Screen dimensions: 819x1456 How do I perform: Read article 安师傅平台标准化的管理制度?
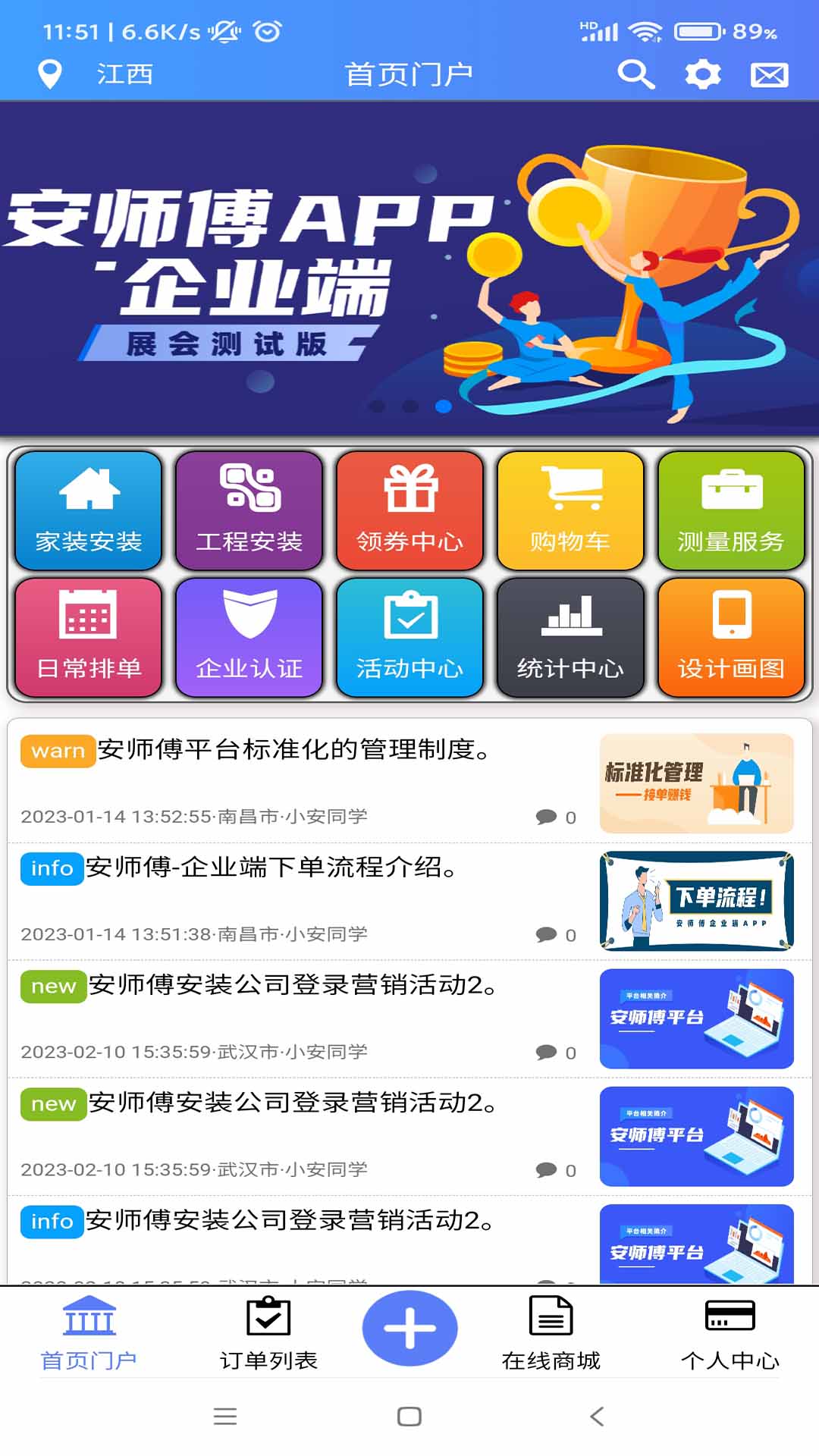296,750
